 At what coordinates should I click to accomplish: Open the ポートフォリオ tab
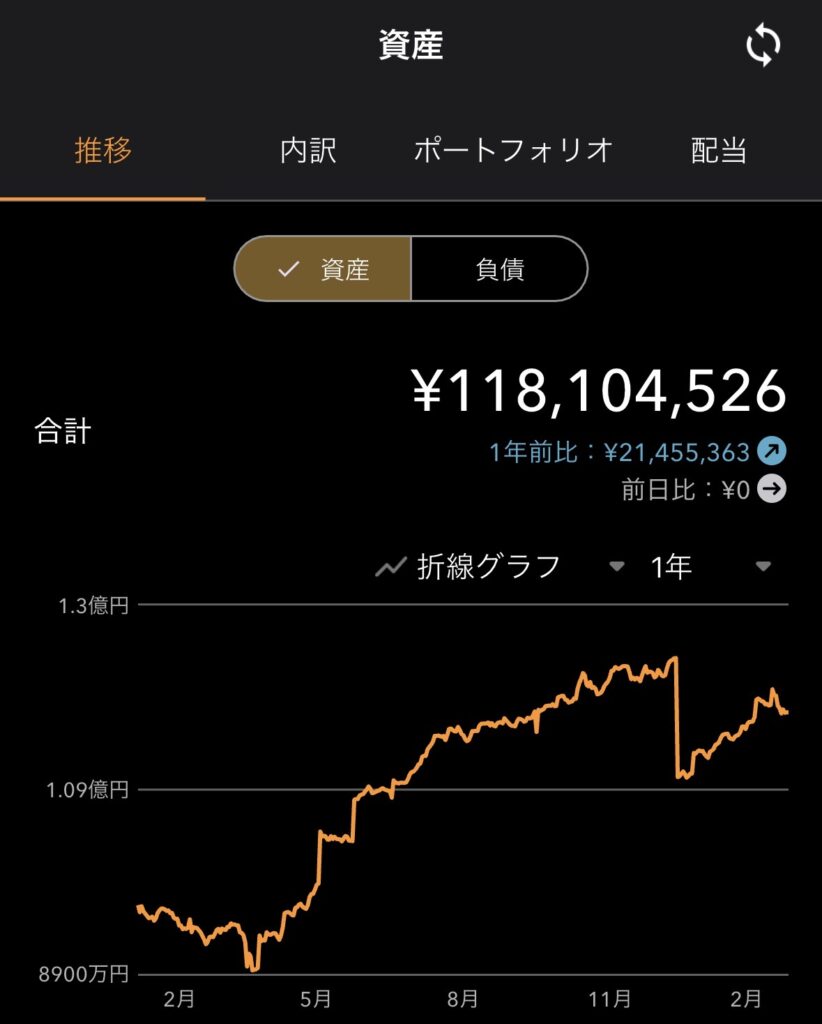[513, 151]
